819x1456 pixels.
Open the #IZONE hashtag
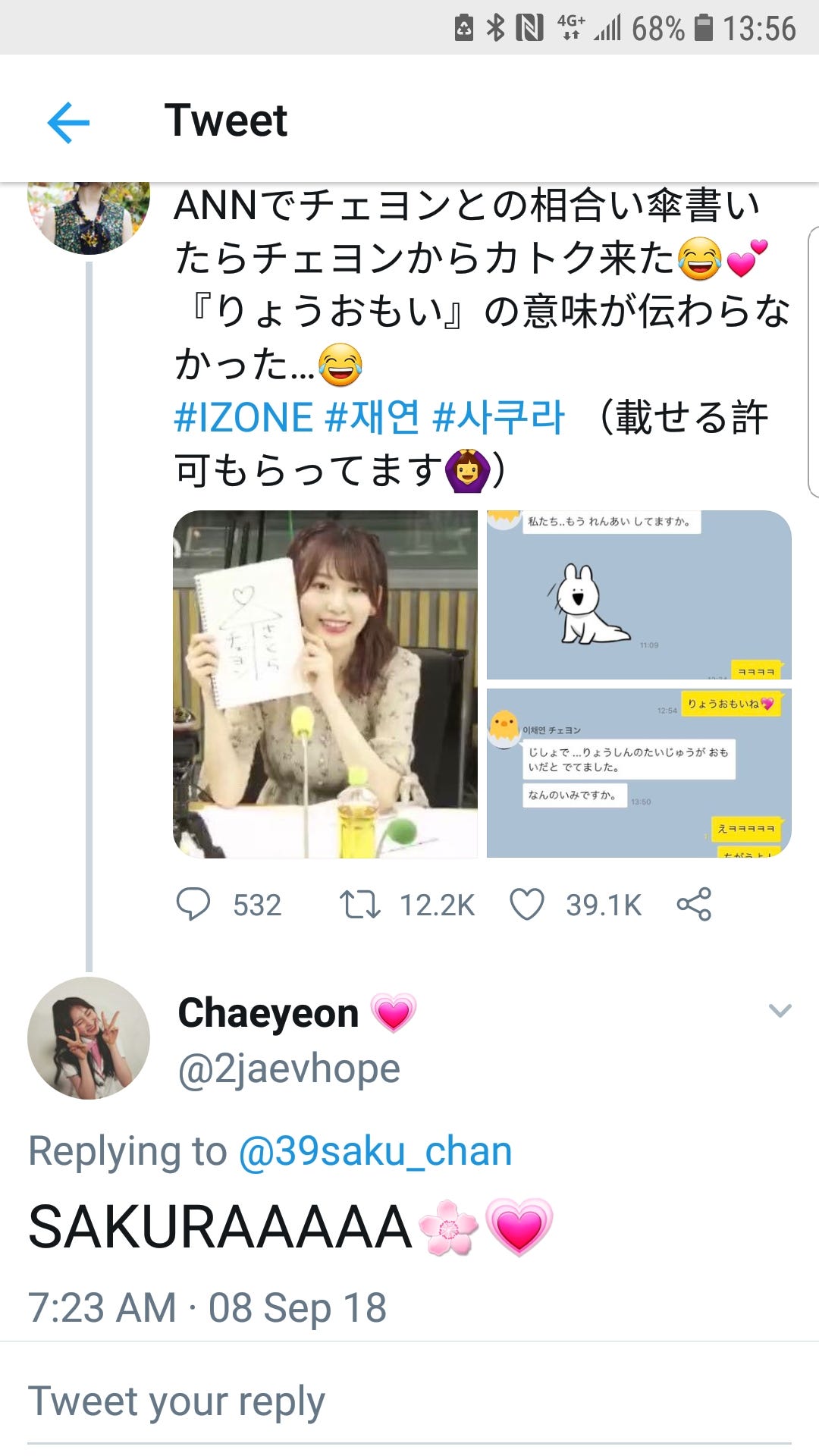[x=243, y=418]
